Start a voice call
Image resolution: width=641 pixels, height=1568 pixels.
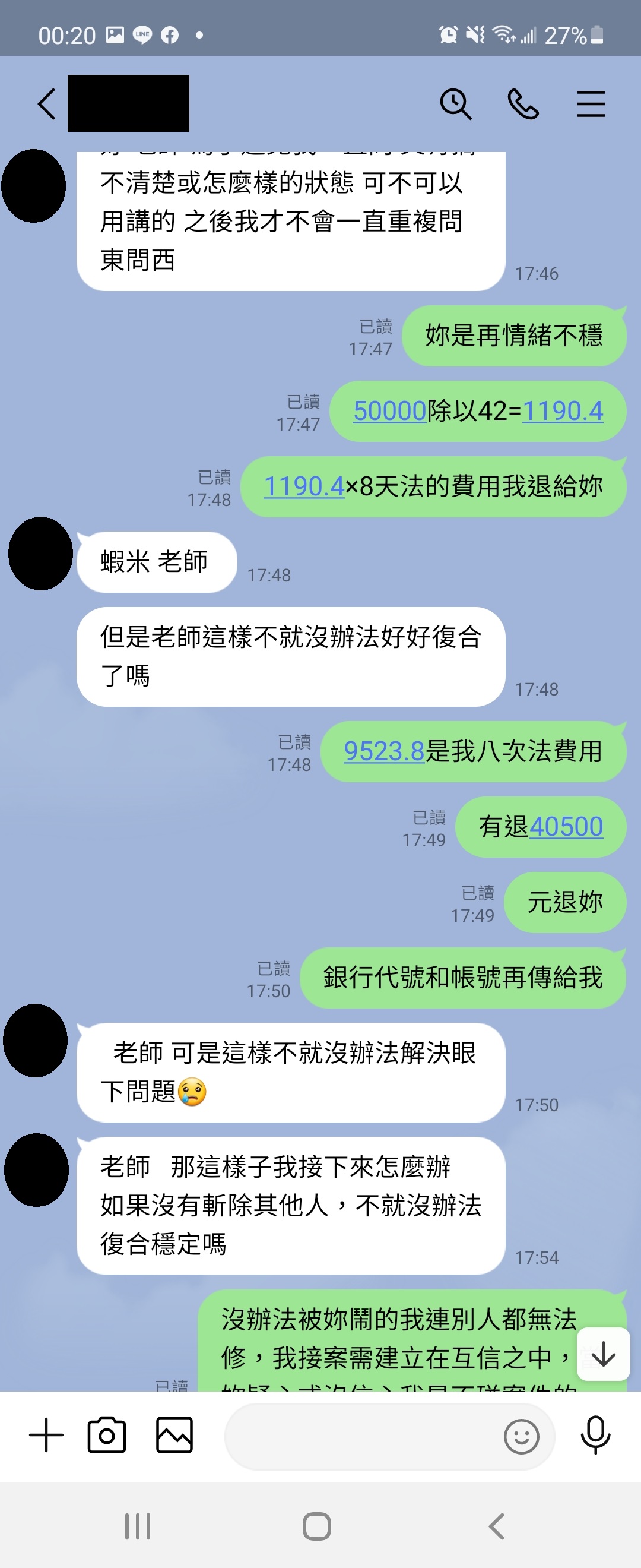(523, 103)
